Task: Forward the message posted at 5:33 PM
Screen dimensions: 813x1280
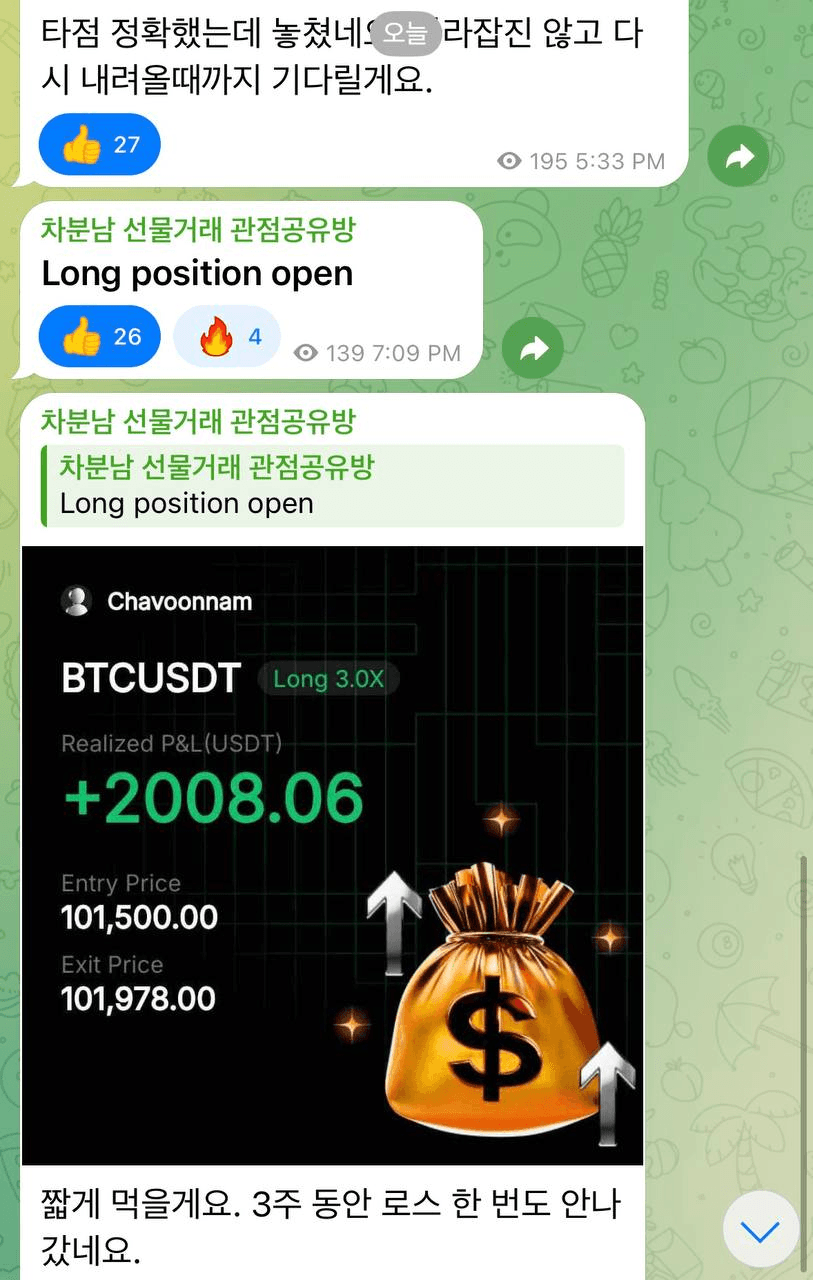Action: (738, 157)
